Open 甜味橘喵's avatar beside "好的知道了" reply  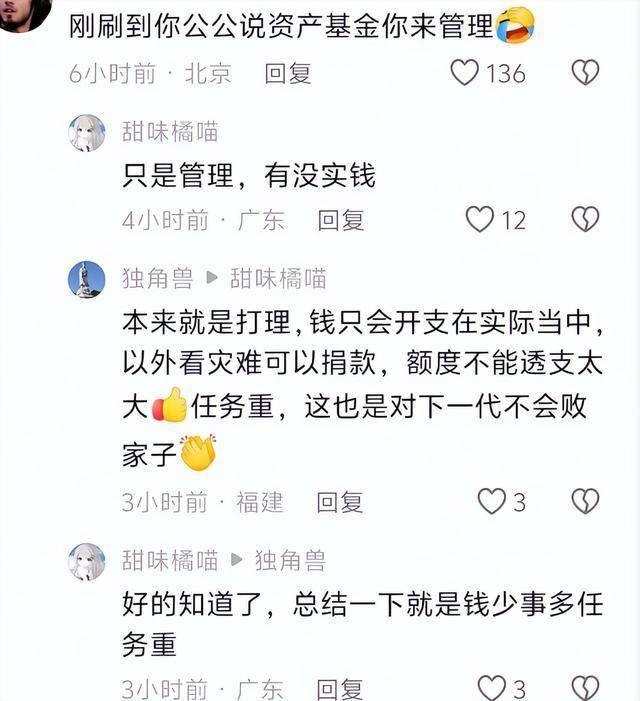pyautogui.click(x=87, y=562)
